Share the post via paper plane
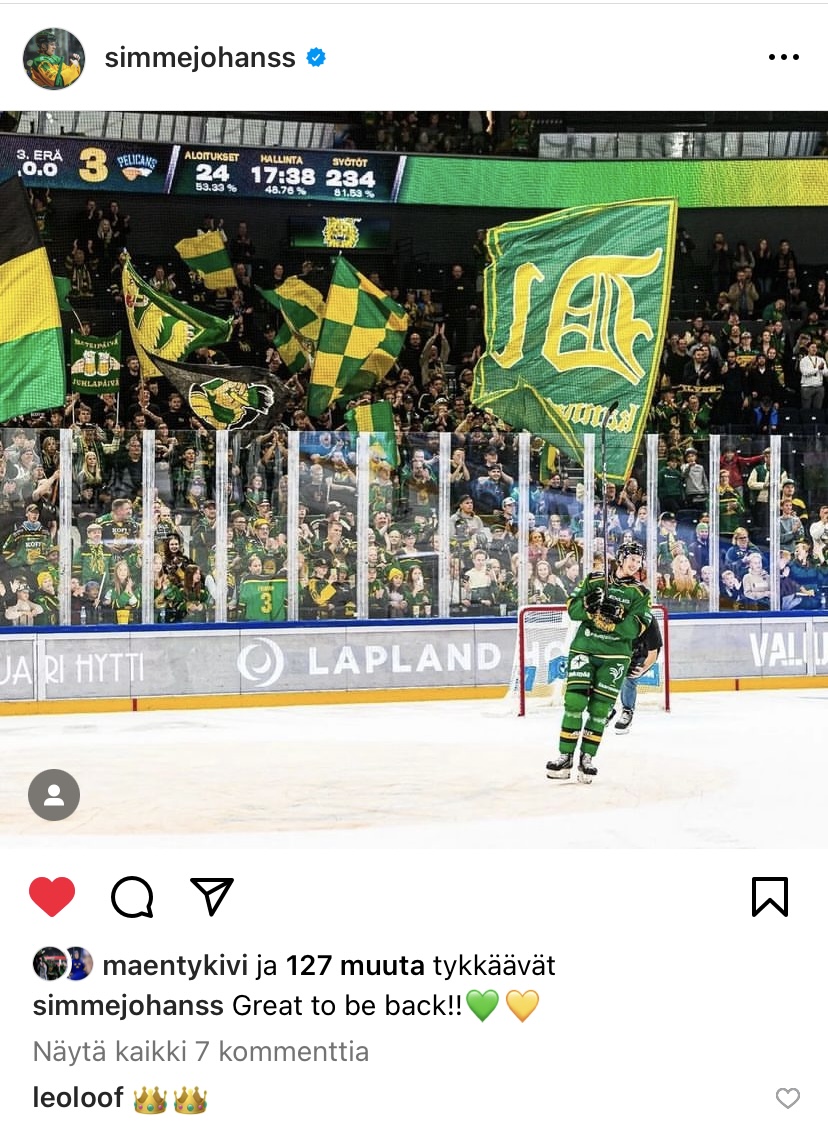The image size is (828, 1122). coord(212,897)
